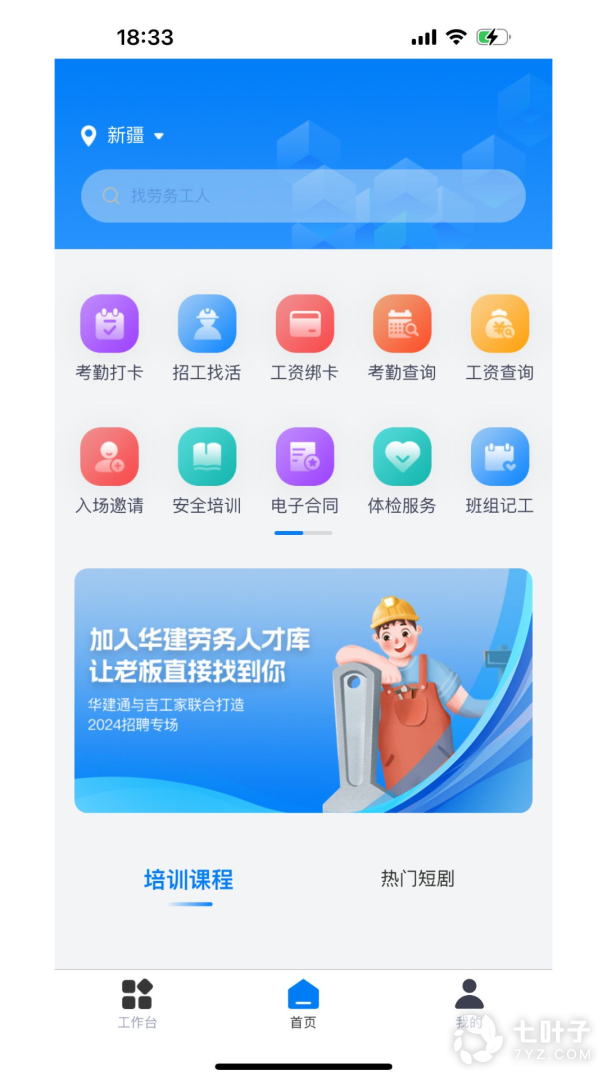The height and width of the screenshot is (1080, 607).
Task: Switch to the 热门短剧 tab
Action: pos(418,879)
